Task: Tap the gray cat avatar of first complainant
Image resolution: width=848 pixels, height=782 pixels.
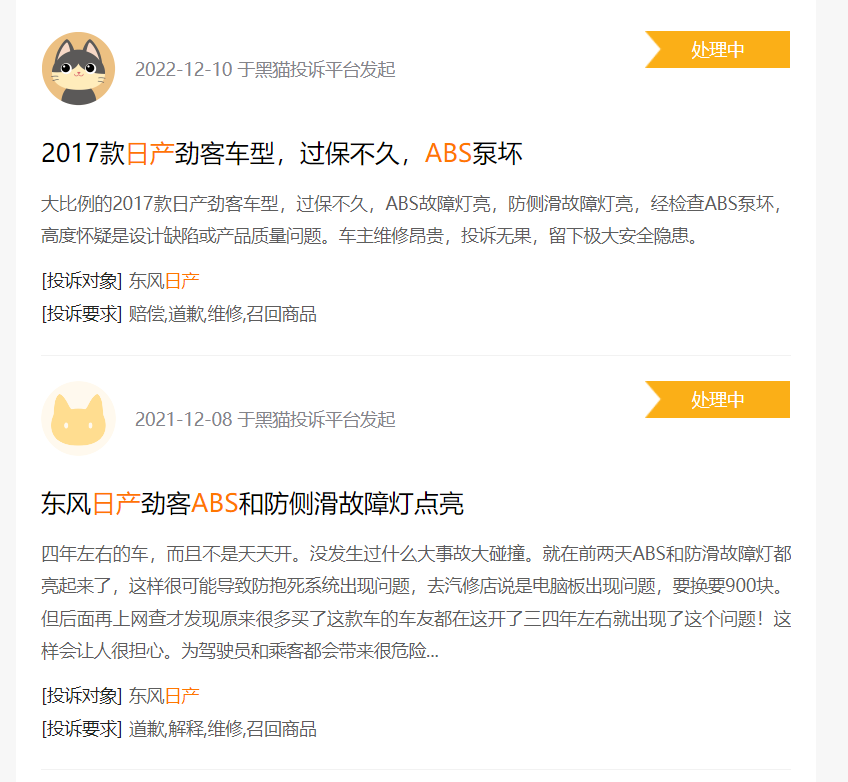Action: click(78, 68)
